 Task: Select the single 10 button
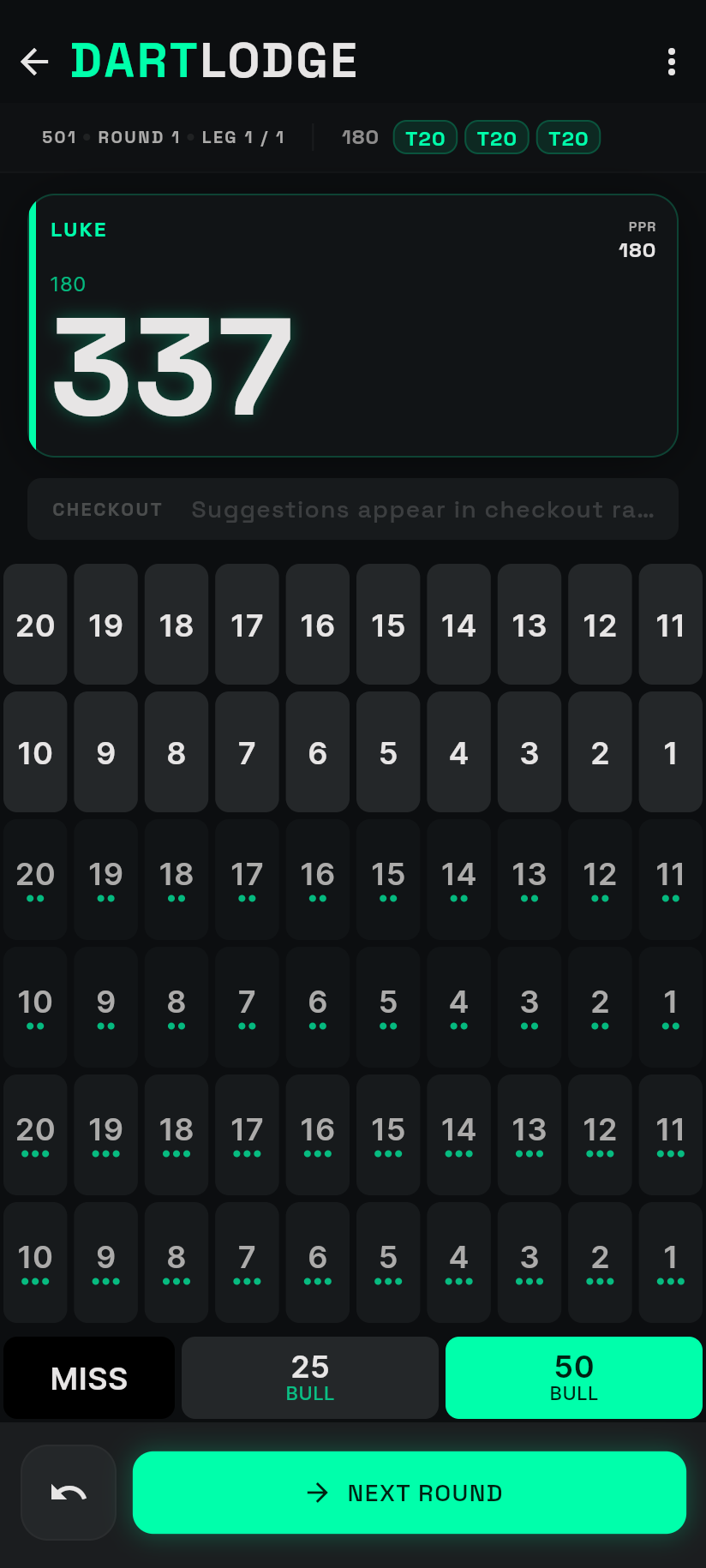(35, 752)
